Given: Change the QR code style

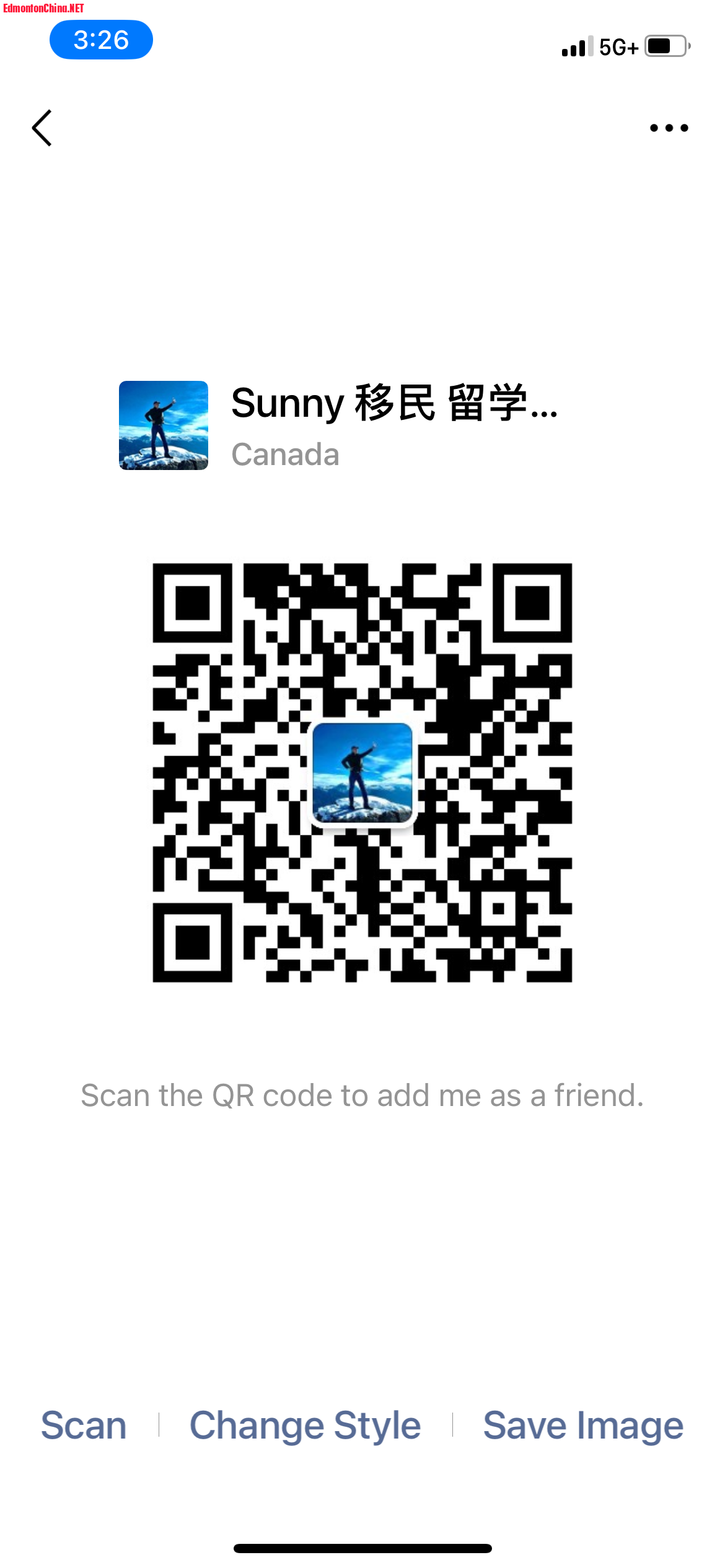Looking at the screenshot, I should coord(305,1425).
